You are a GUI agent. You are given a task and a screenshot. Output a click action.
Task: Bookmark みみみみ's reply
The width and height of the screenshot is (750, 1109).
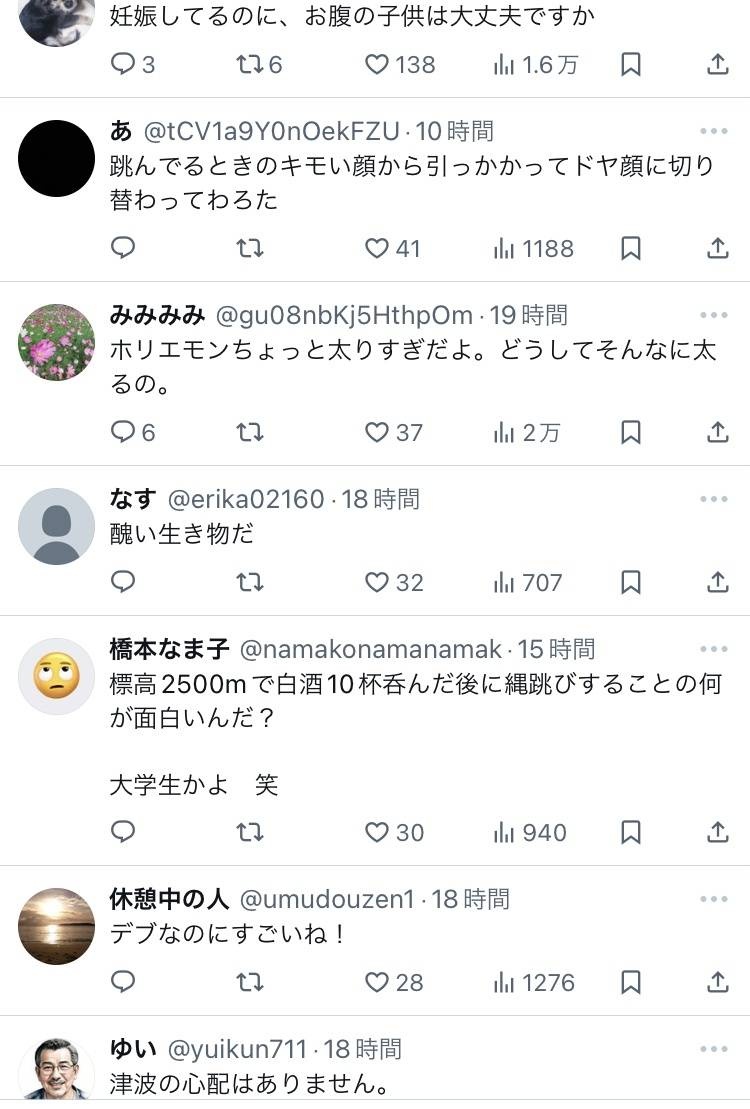631,432
